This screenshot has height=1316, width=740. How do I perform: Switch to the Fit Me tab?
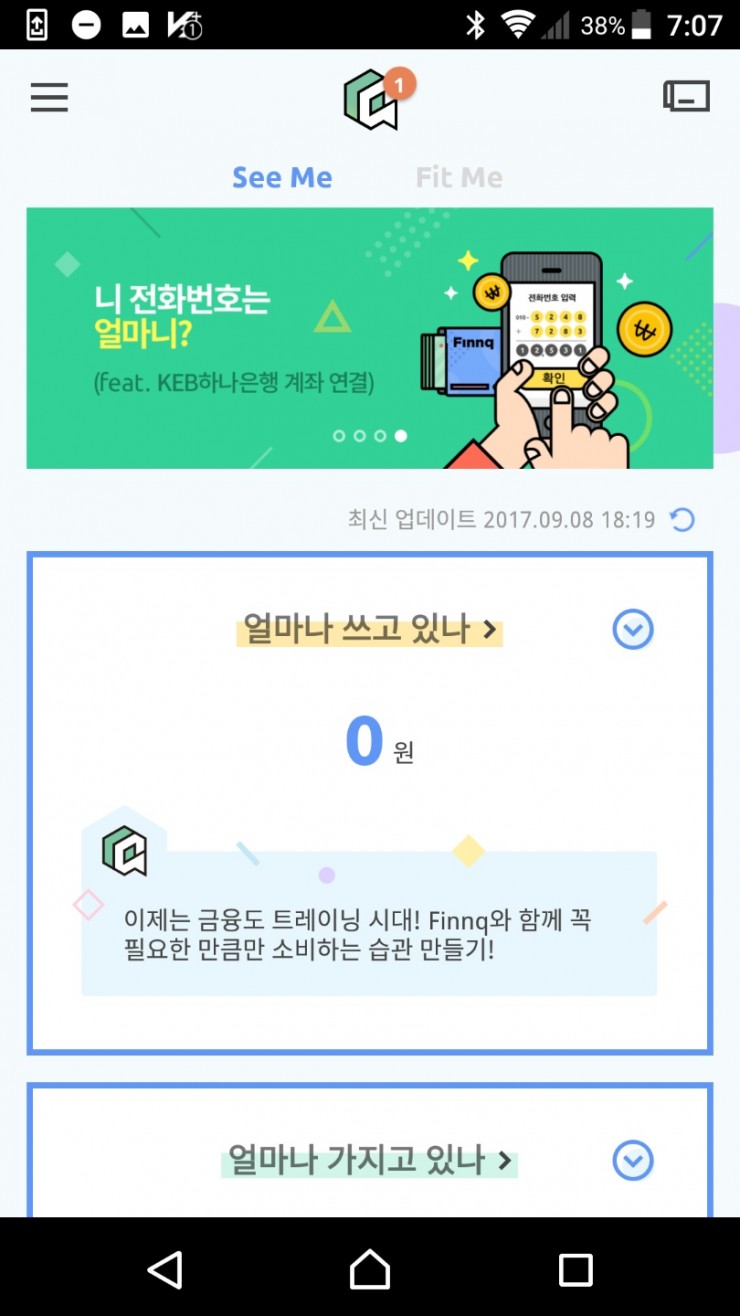pos(459,178)
